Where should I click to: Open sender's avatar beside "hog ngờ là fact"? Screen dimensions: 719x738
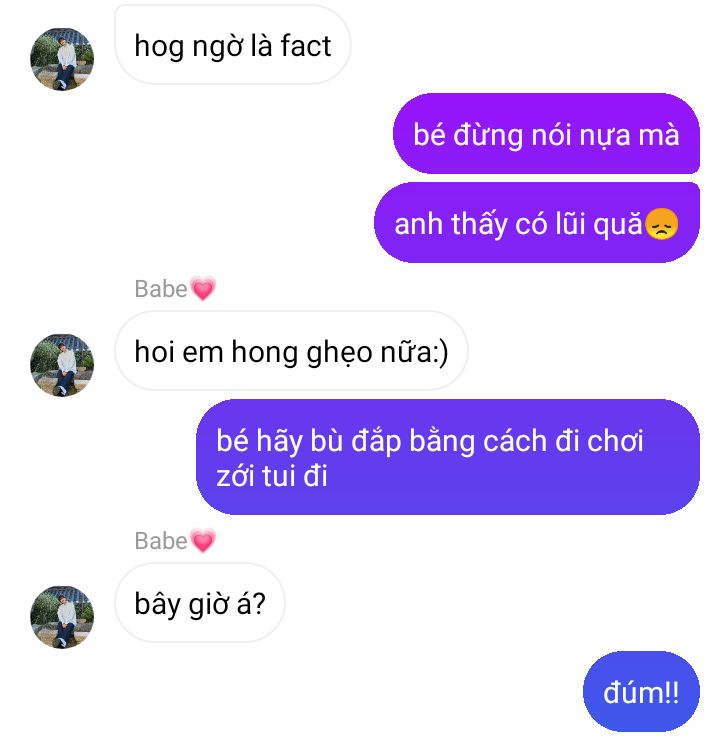click(62, 59)
